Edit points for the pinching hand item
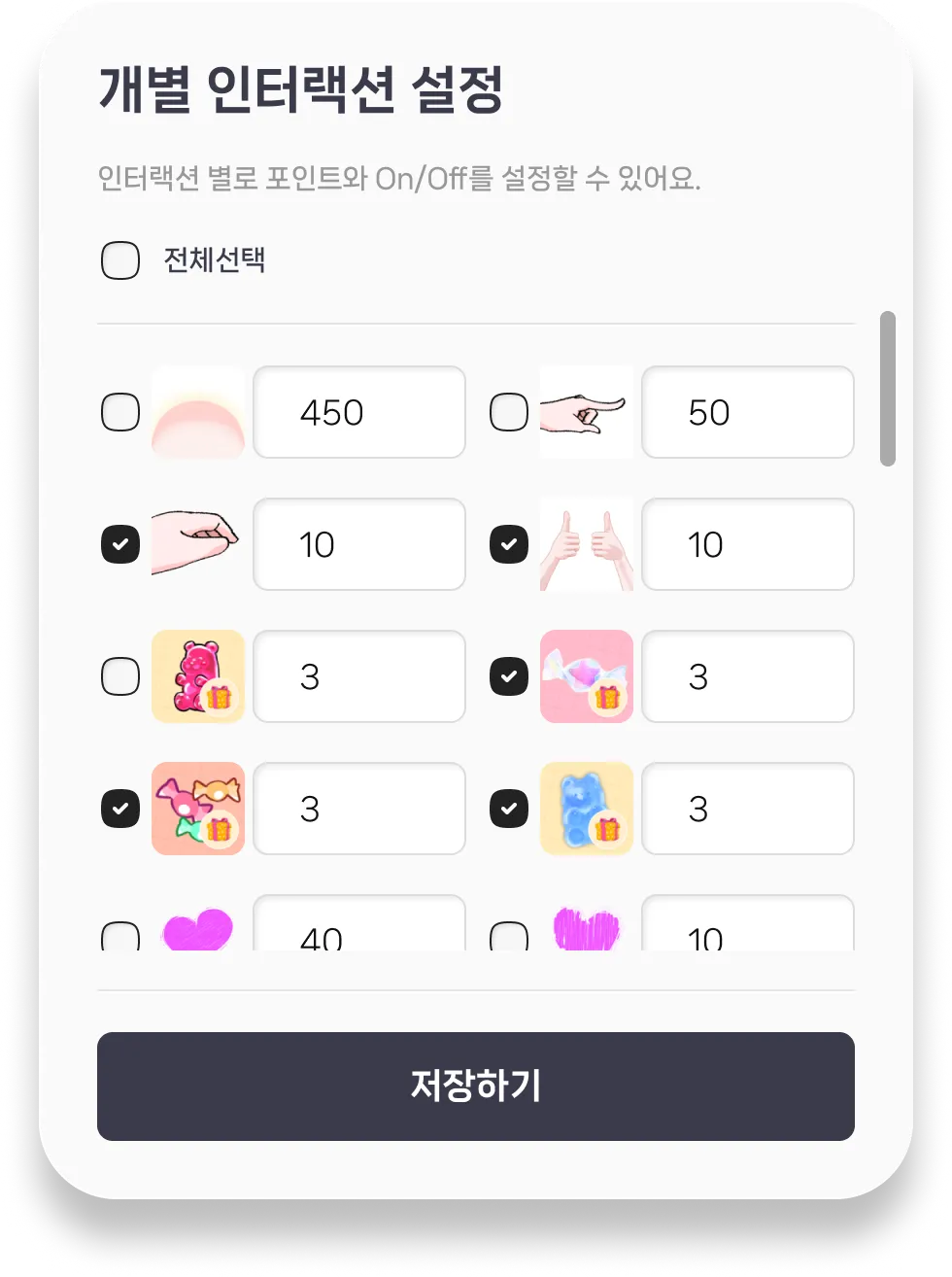 pyautogui.click(x=359, y=544)
